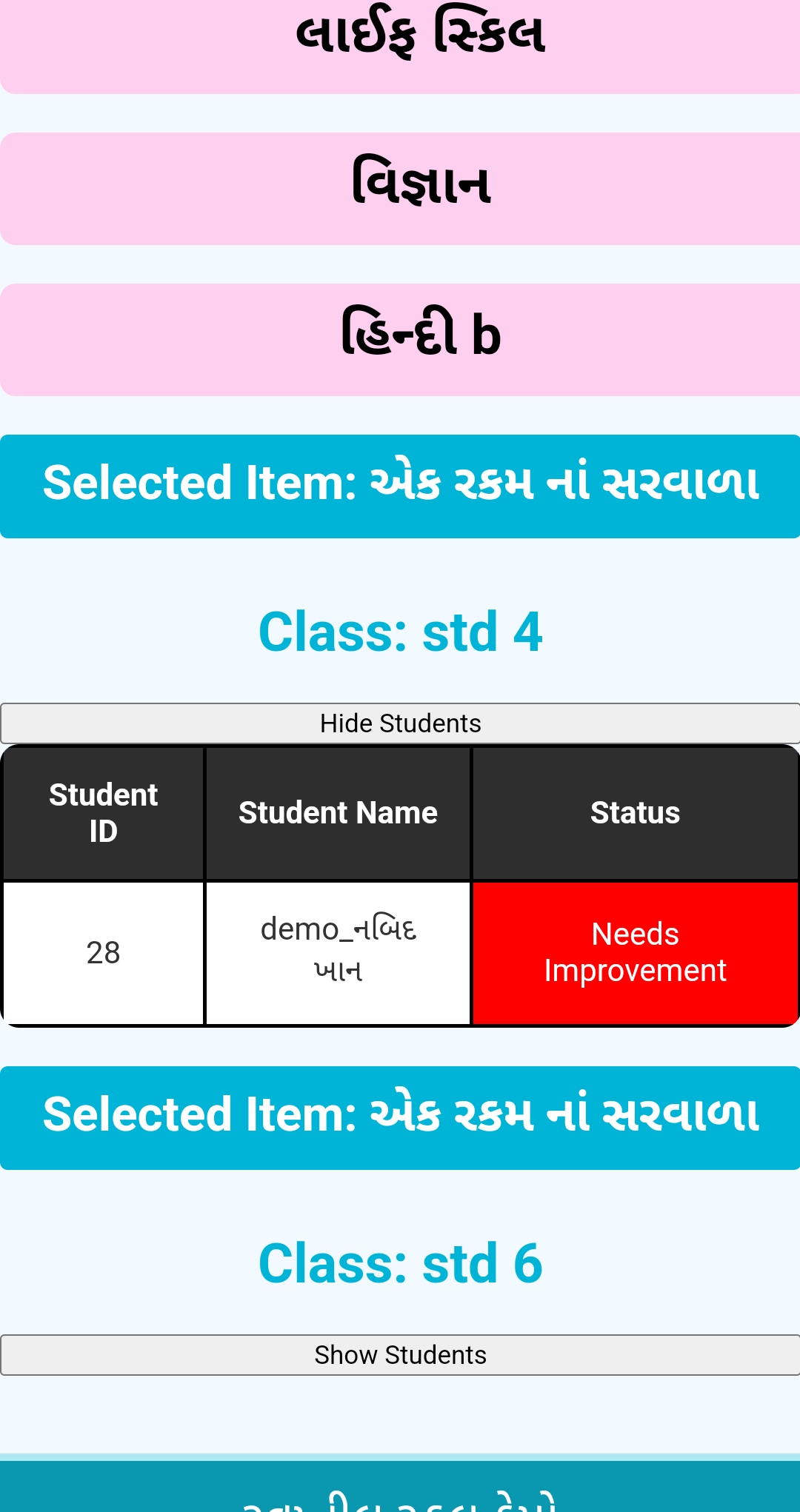This screenshot has width=800, height=1512.
Task: Open the હિન્દી b subject
Action: point(419,339)
